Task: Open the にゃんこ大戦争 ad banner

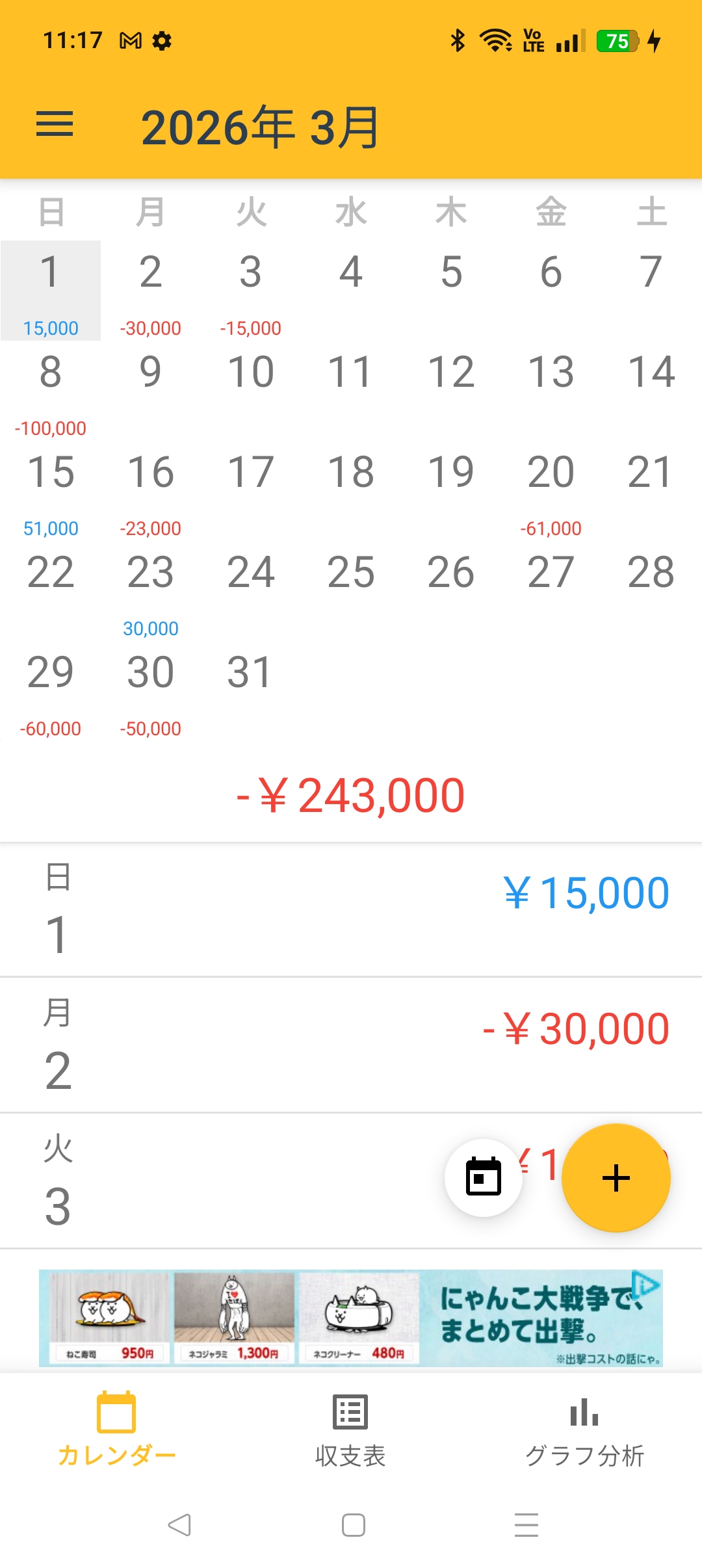Action: 351,1318
